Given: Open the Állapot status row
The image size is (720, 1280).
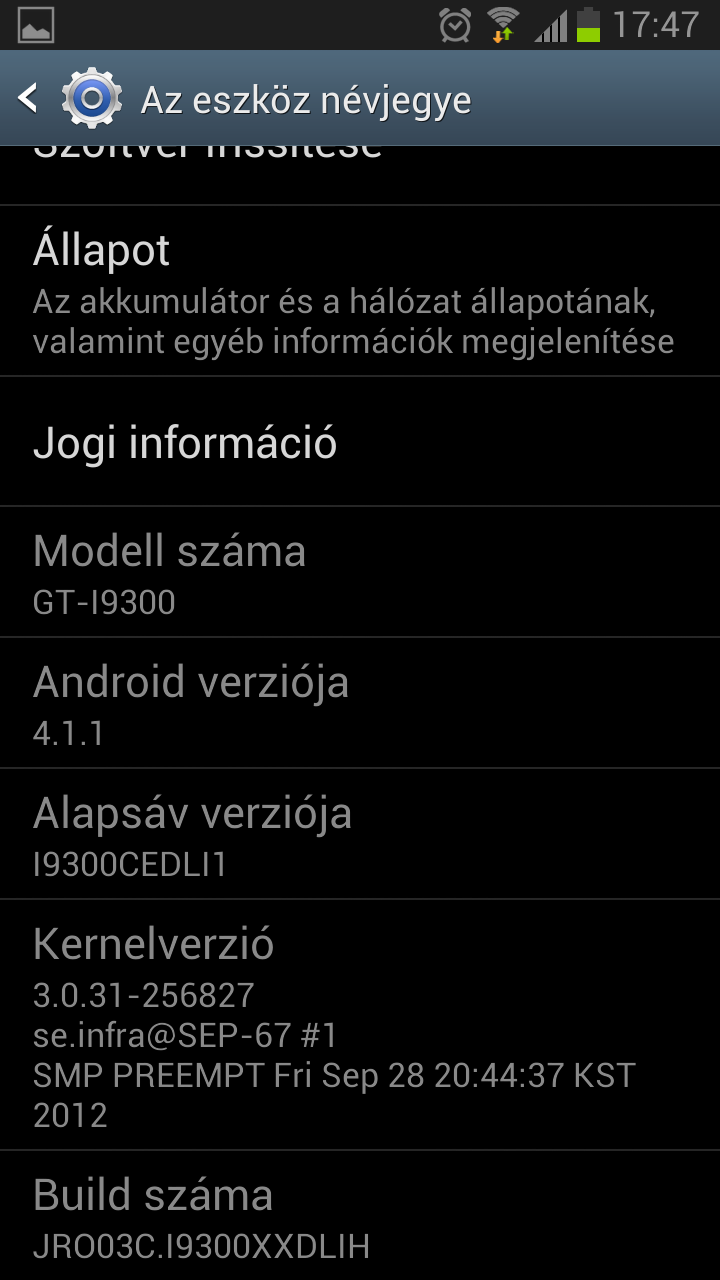Looking at the screenshot, I should (360, 291).
